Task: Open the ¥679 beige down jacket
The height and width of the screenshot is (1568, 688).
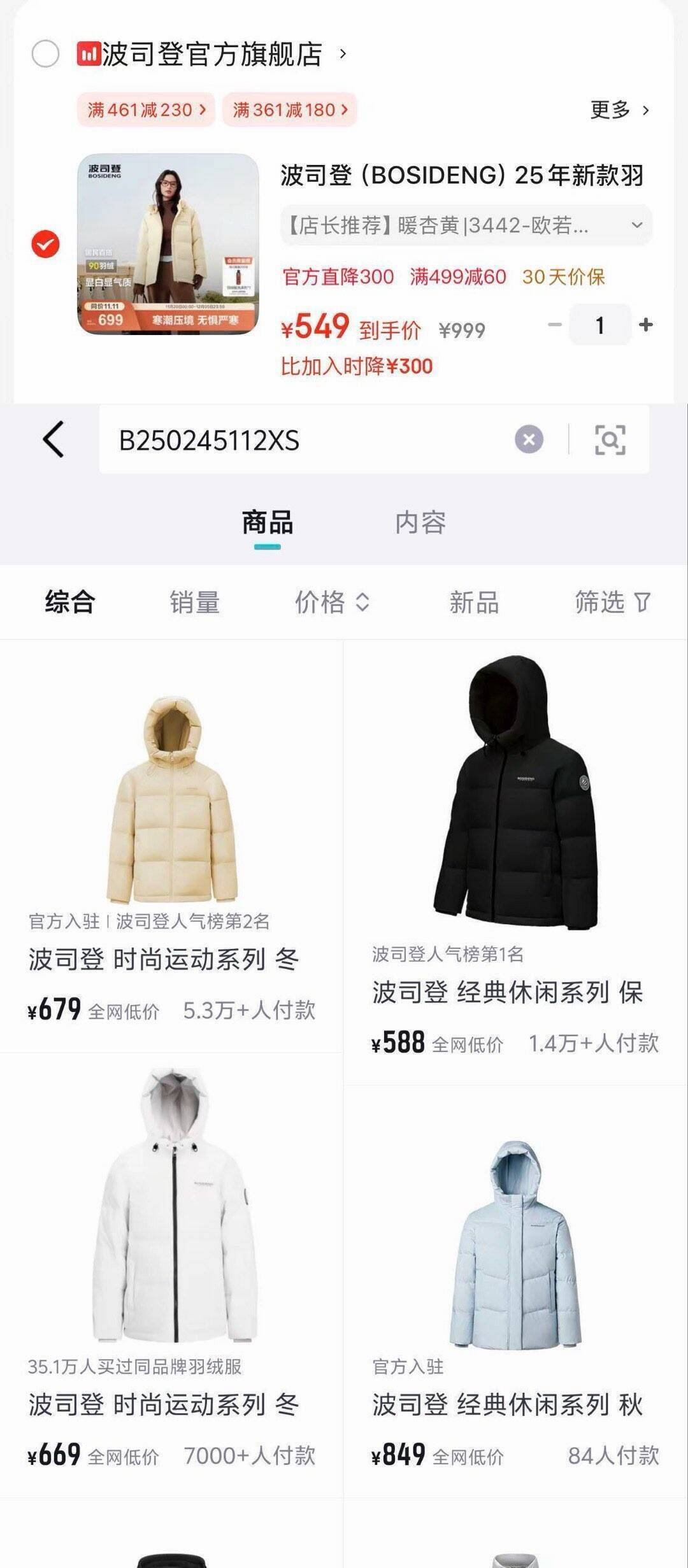Action: pyautogui.click(x=172, y=802)
